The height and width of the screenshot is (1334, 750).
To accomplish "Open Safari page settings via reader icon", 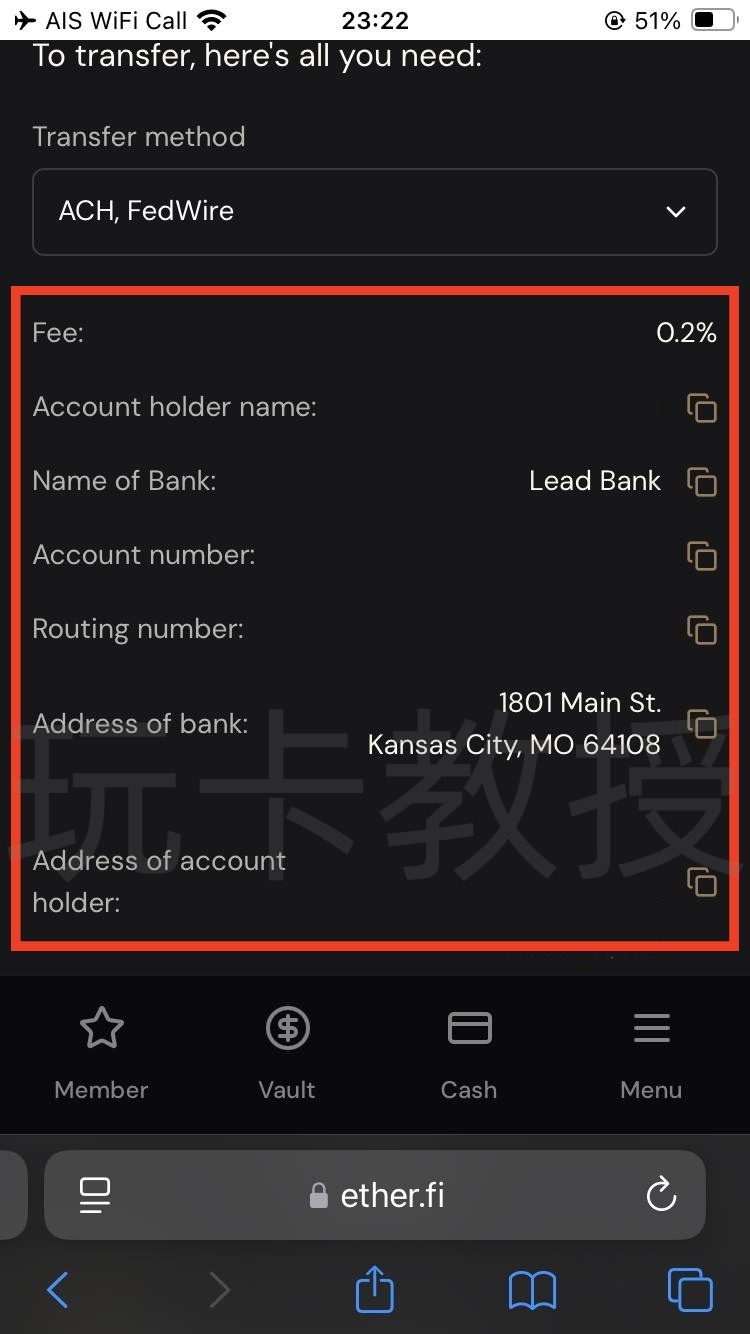I will [x=95, y=1194].
